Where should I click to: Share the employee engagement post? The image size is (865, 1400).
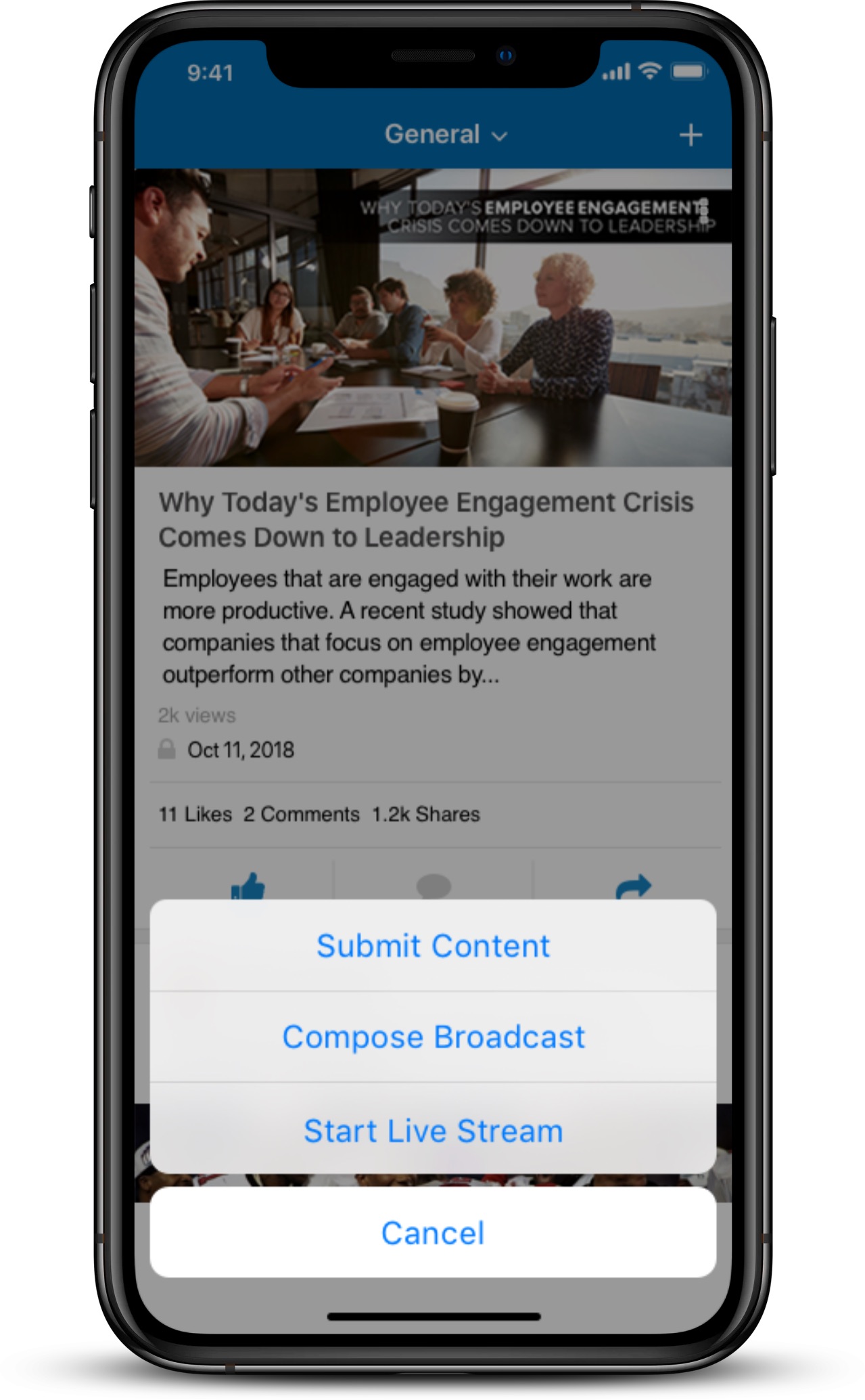coord(634,886)
